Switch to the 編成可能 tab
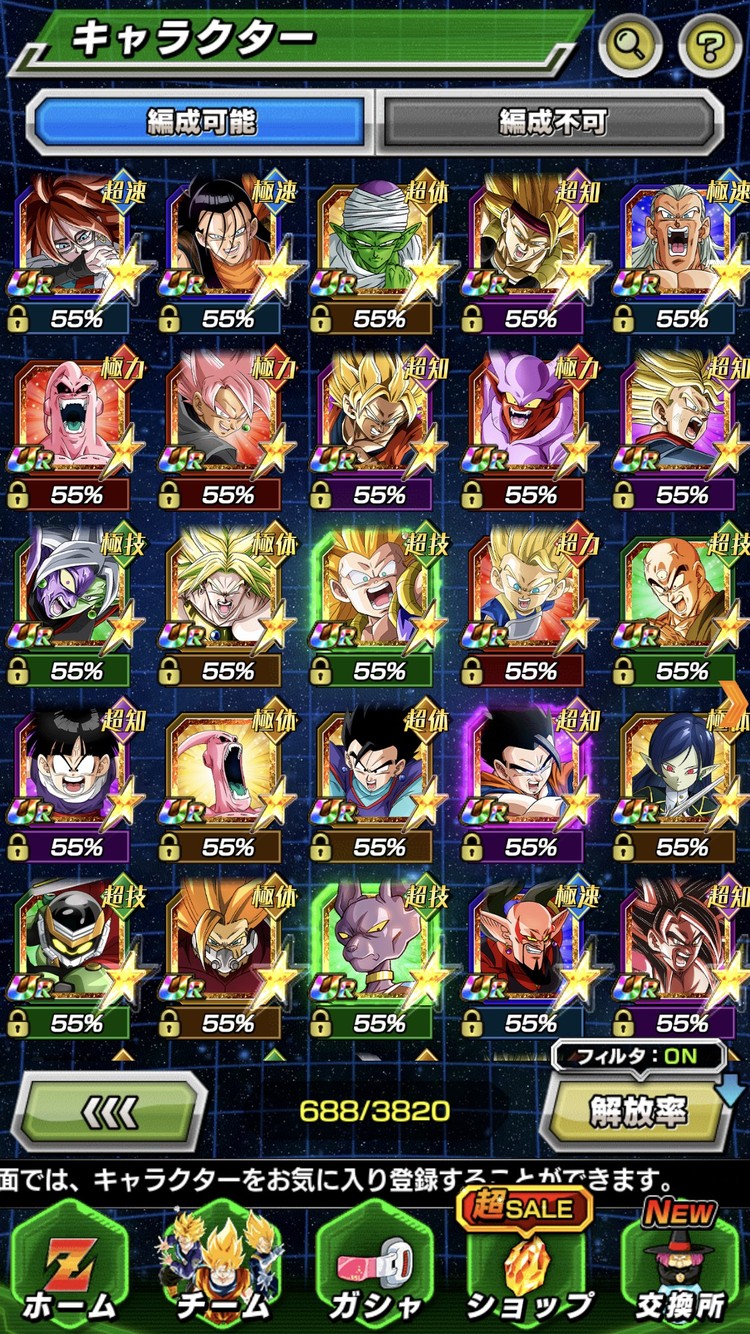Viewport: 750px width, 1334px height. click(201, 122)
